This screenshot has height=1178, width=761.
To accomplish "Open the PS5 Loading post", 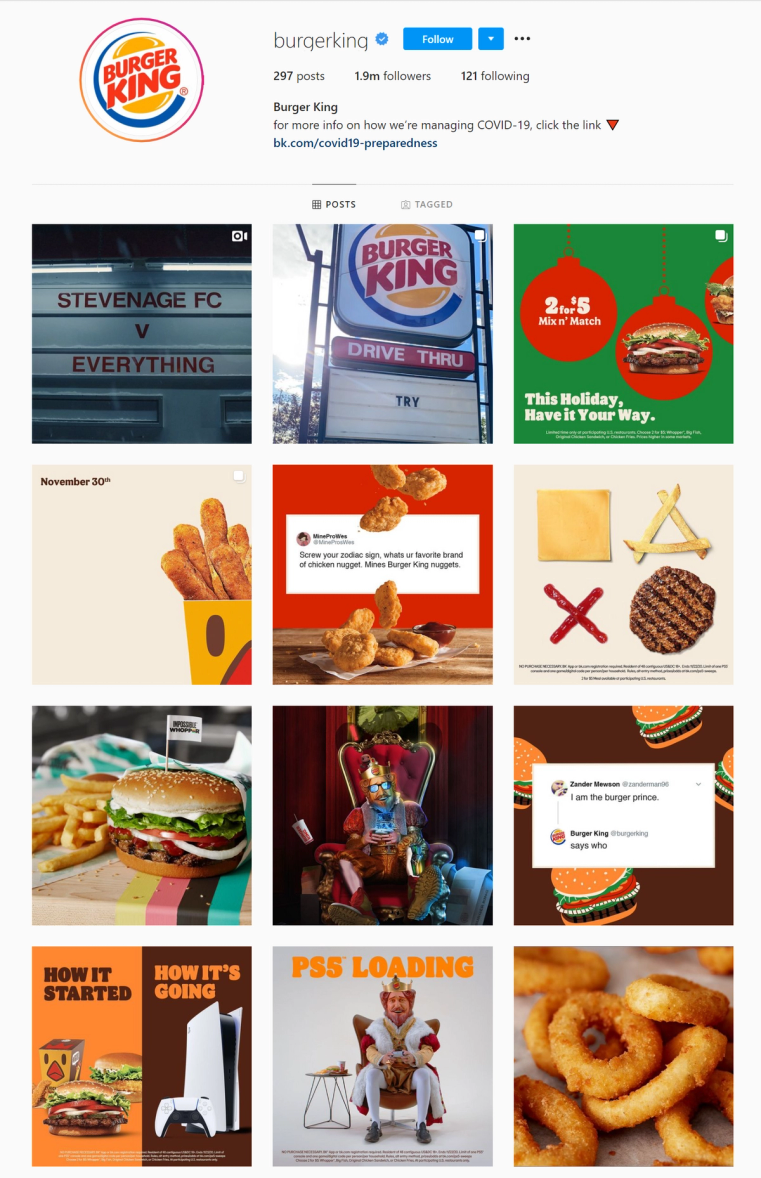I will [x=382, y=1056].
